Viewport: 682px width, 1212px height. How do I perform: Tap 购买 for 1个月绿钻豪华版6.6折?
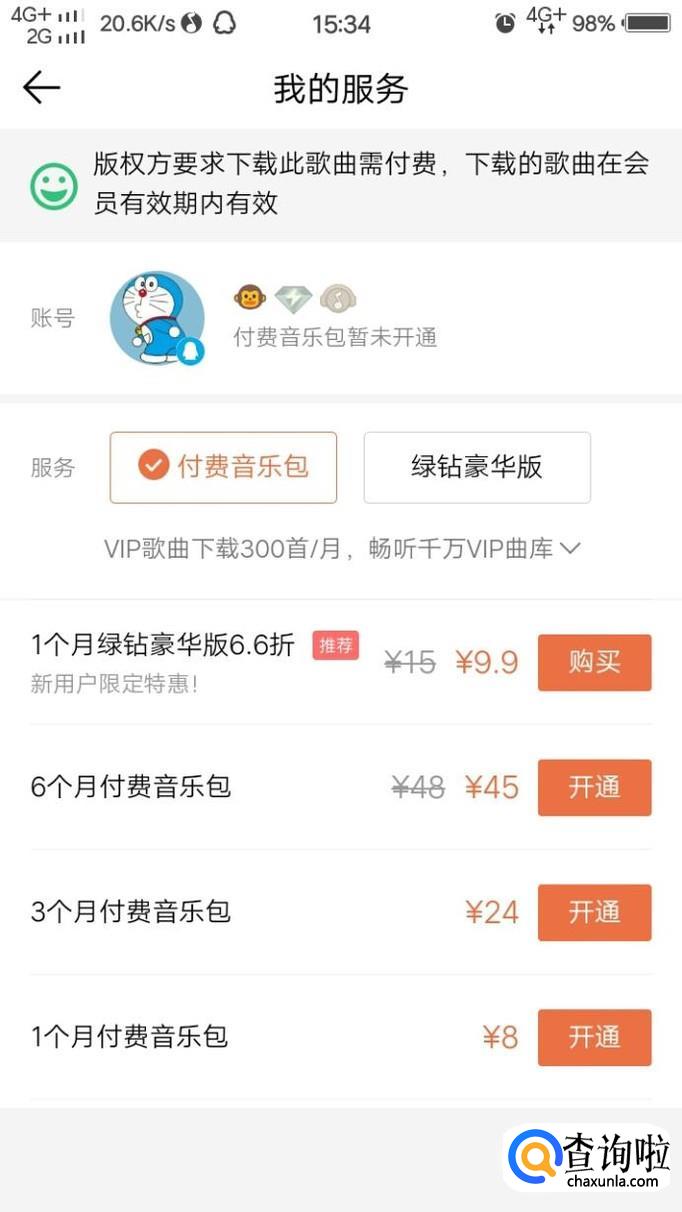(594, 662)
